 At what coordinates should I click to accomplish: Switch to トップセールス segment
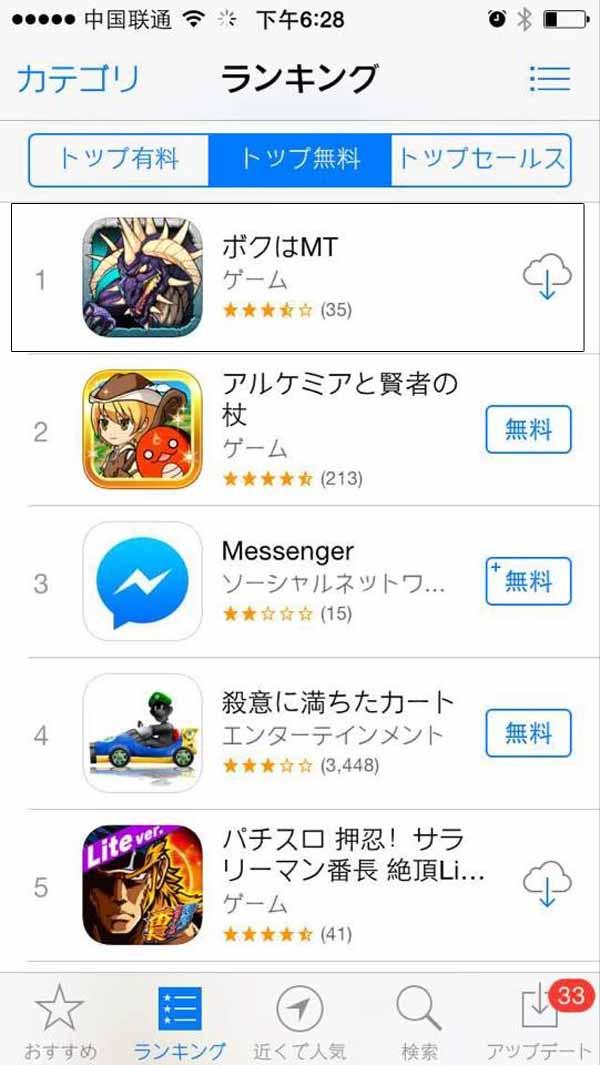[x=481, y=159]
